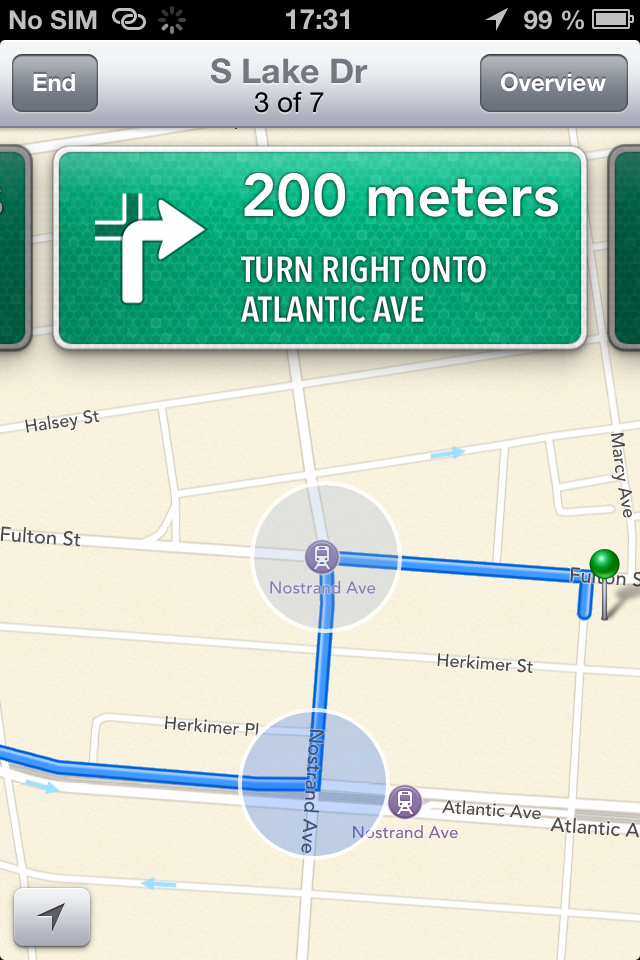Tap the Turn Right onto Atlantic Ave sign
The height and width of the screenshot is (960, 640).
click(319, 248)
